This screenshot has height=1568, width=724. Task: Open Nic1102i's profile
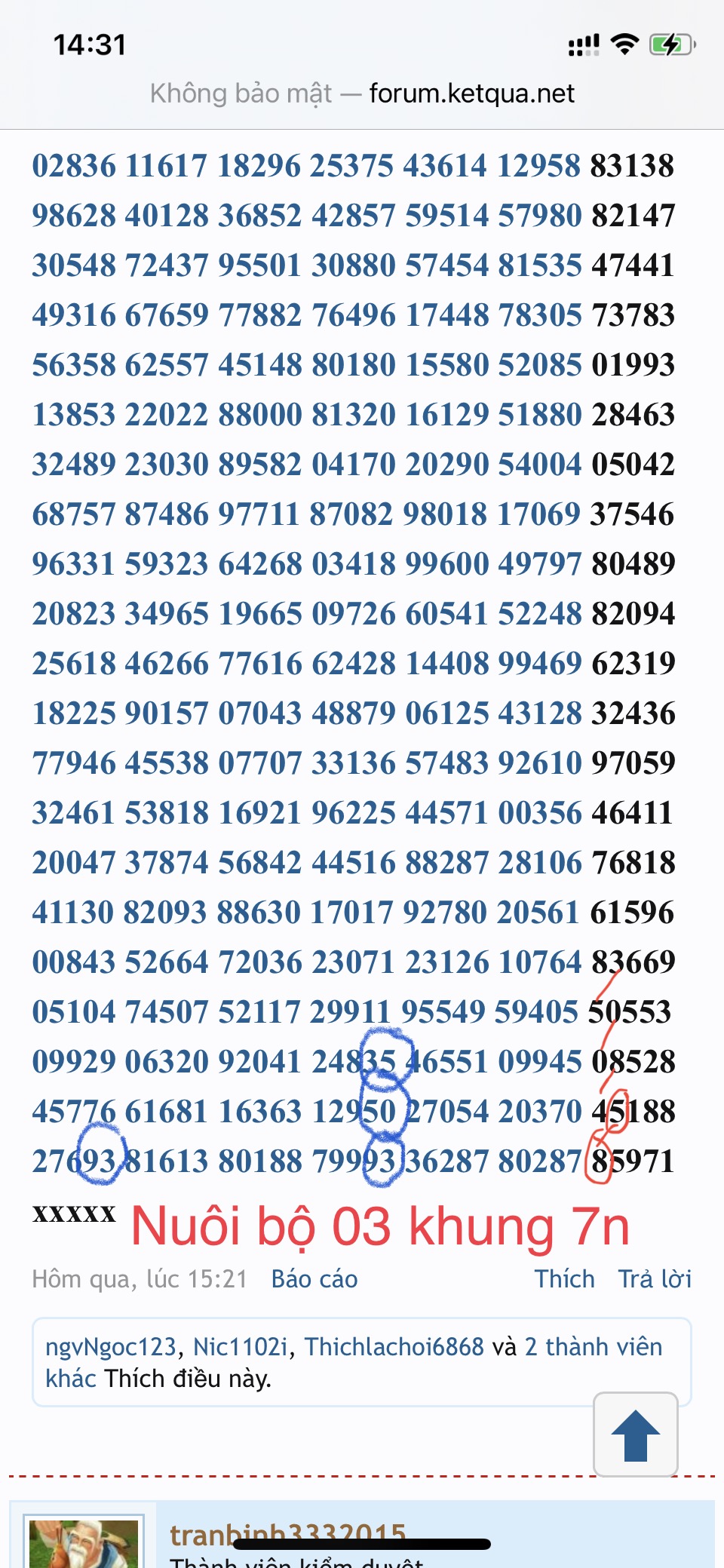[x=241, y=1347]
